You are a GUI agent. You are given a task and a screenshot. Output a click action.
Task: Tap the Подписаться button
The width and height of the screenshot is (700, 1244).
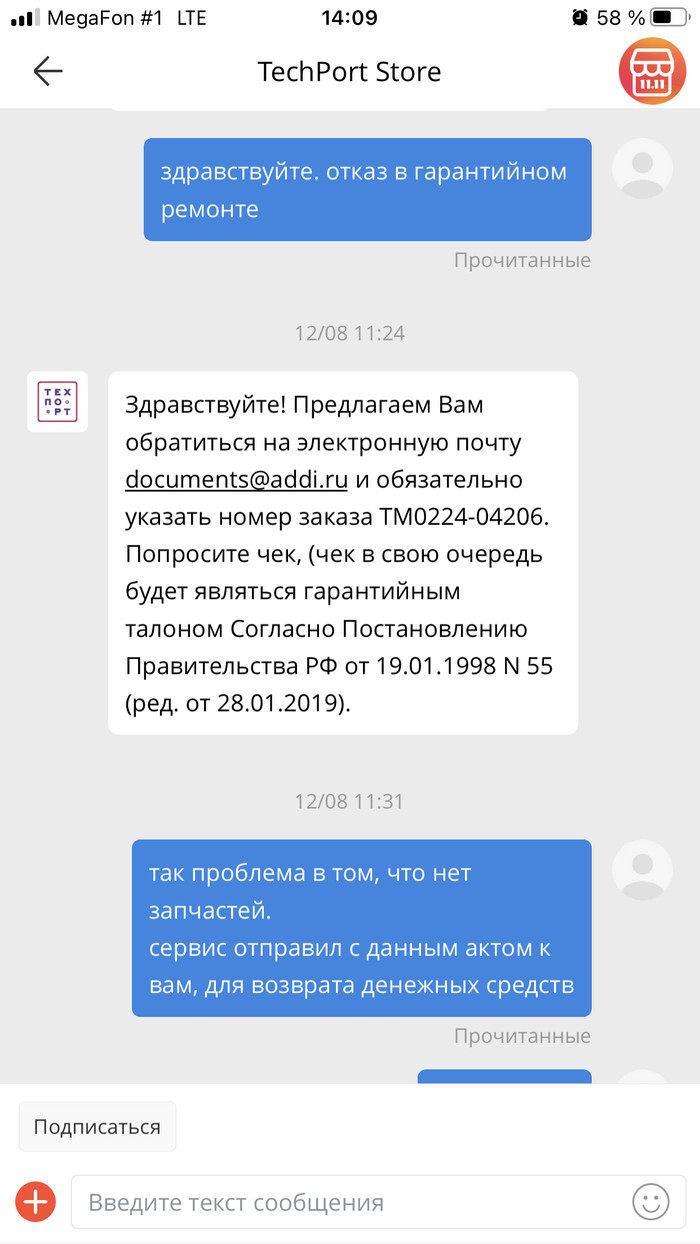[x=97, y=1127]
